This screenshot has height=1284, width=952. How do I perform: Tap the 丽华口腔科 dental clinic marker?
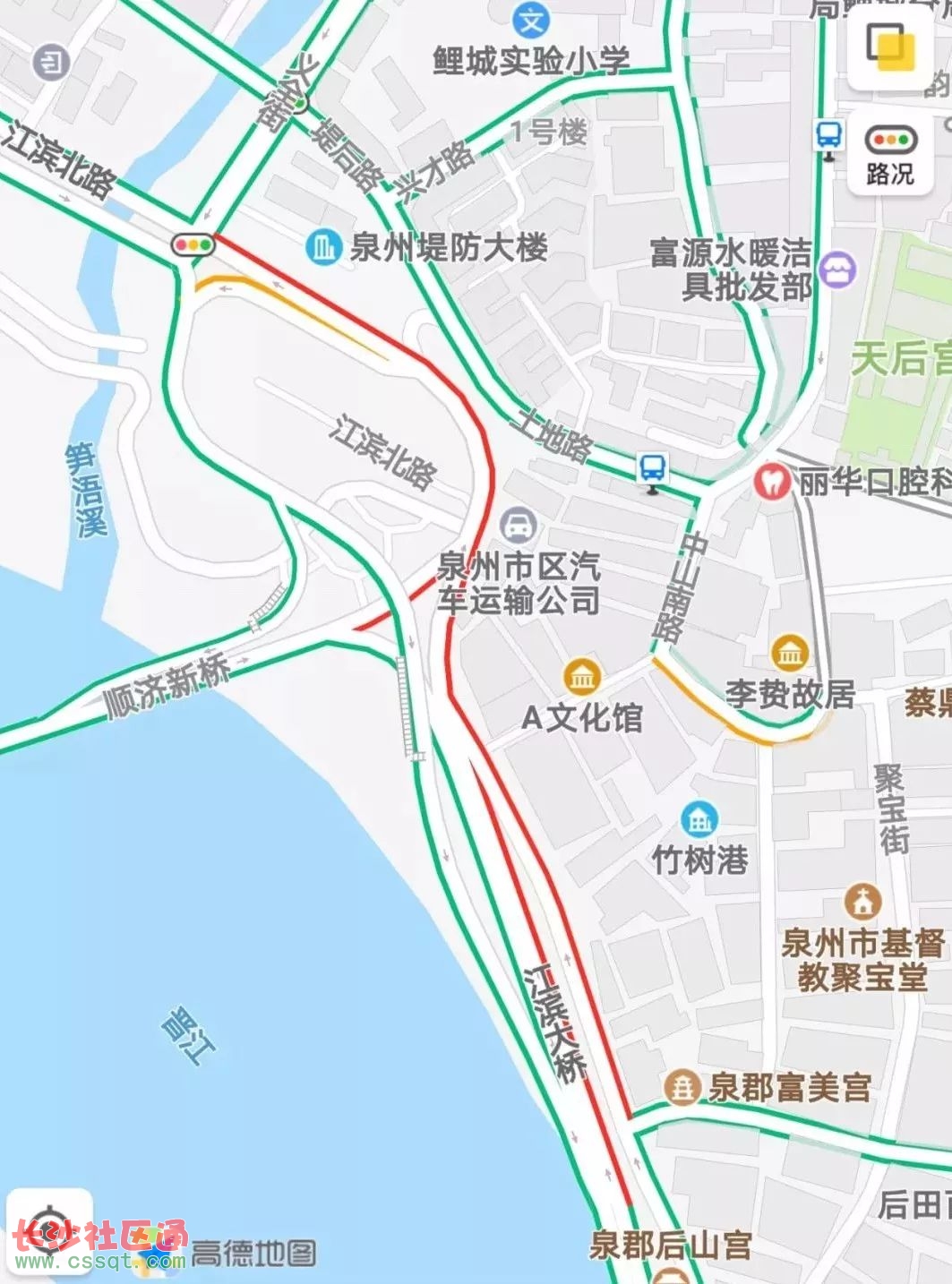tap(771, 482)
